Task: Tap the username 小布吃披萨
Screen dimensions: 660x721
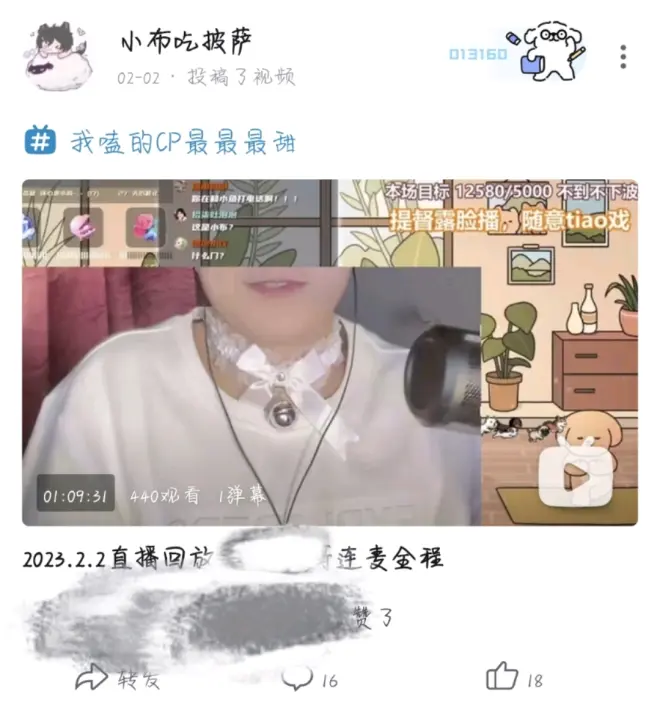Action: [x=186, y=40]
